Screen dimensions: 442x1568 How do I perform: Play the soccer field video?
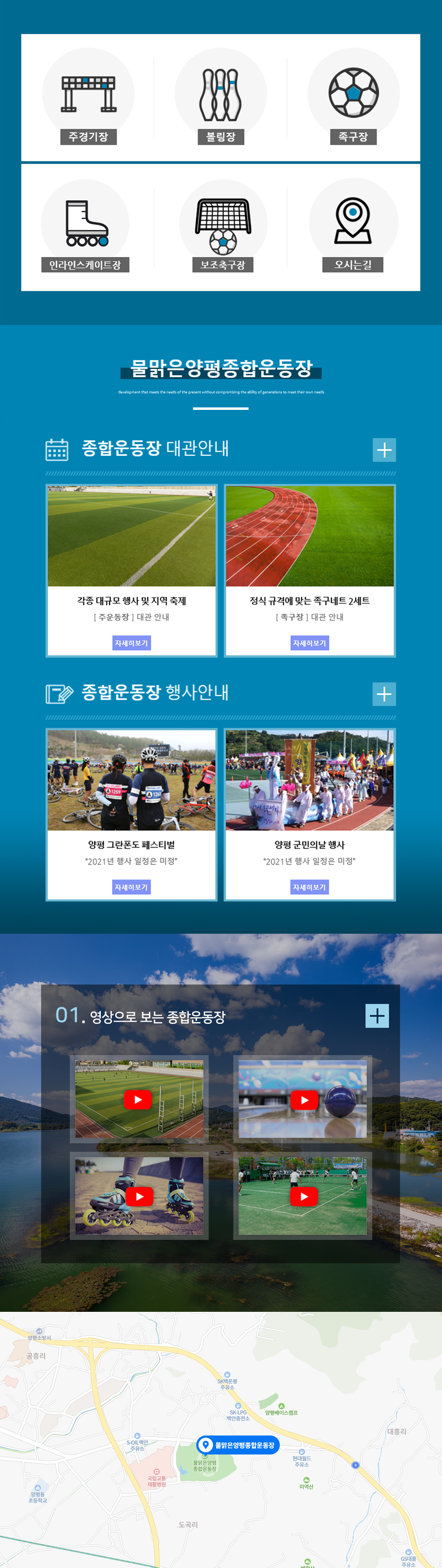tap(138, 1099)
